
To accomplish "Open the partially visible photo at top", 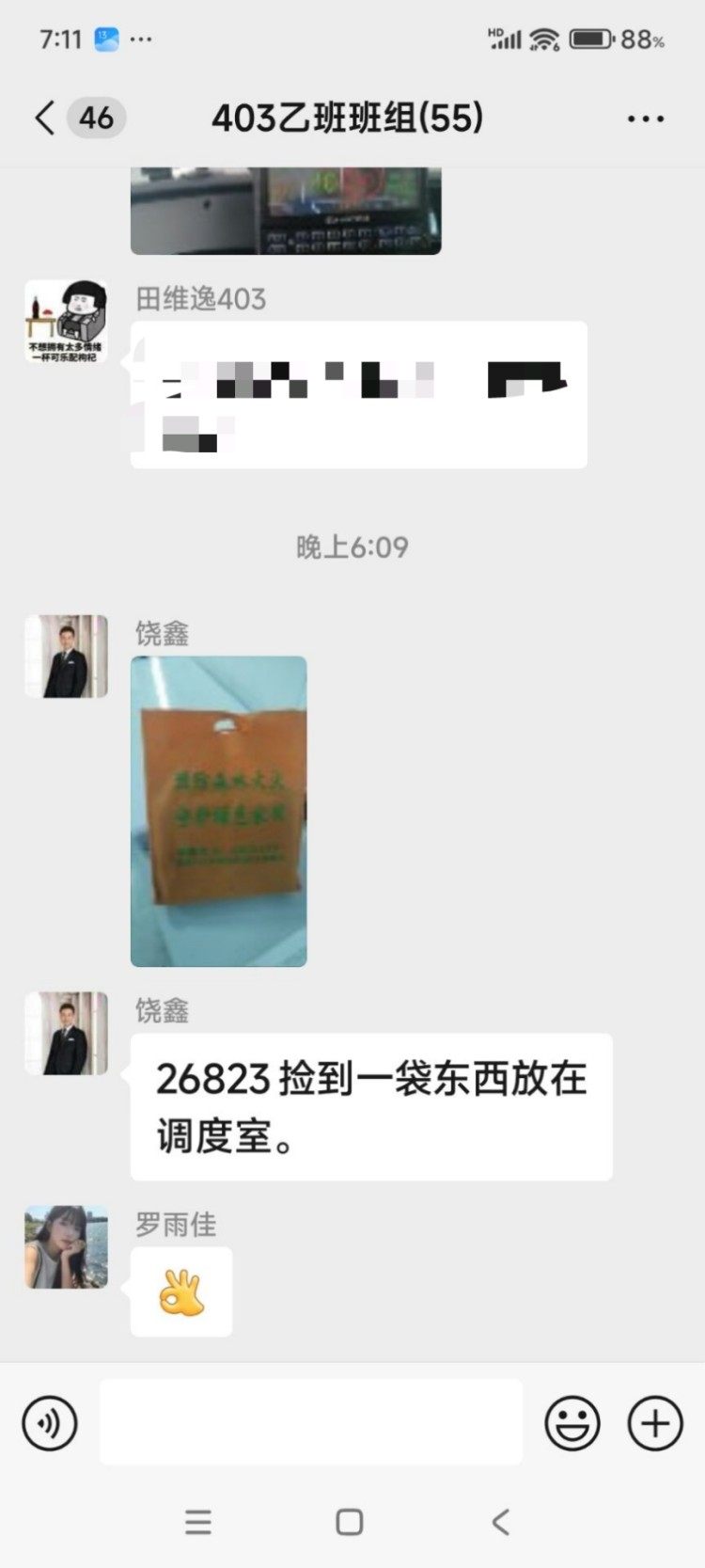I will click(286, 212).
